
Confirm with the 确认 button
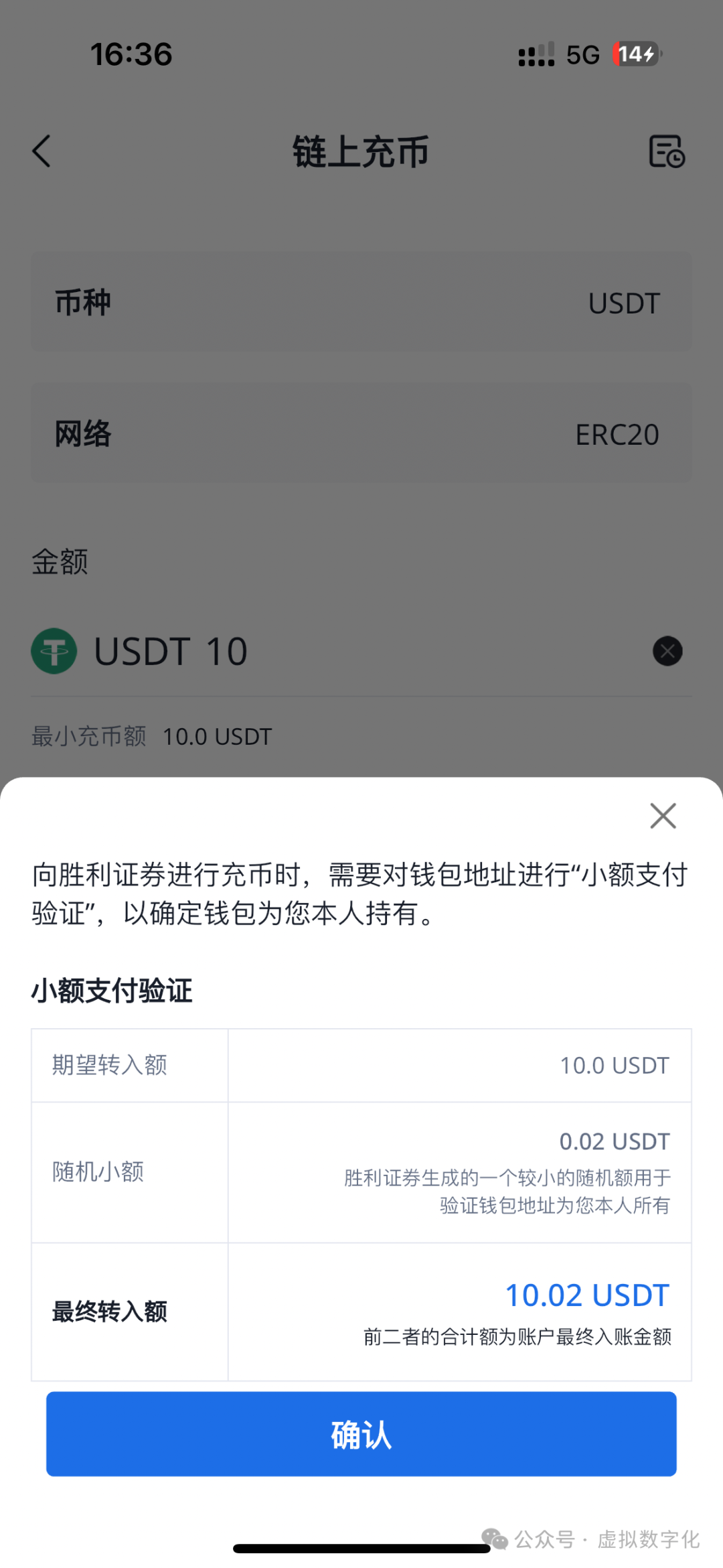tap(361, 1435)
